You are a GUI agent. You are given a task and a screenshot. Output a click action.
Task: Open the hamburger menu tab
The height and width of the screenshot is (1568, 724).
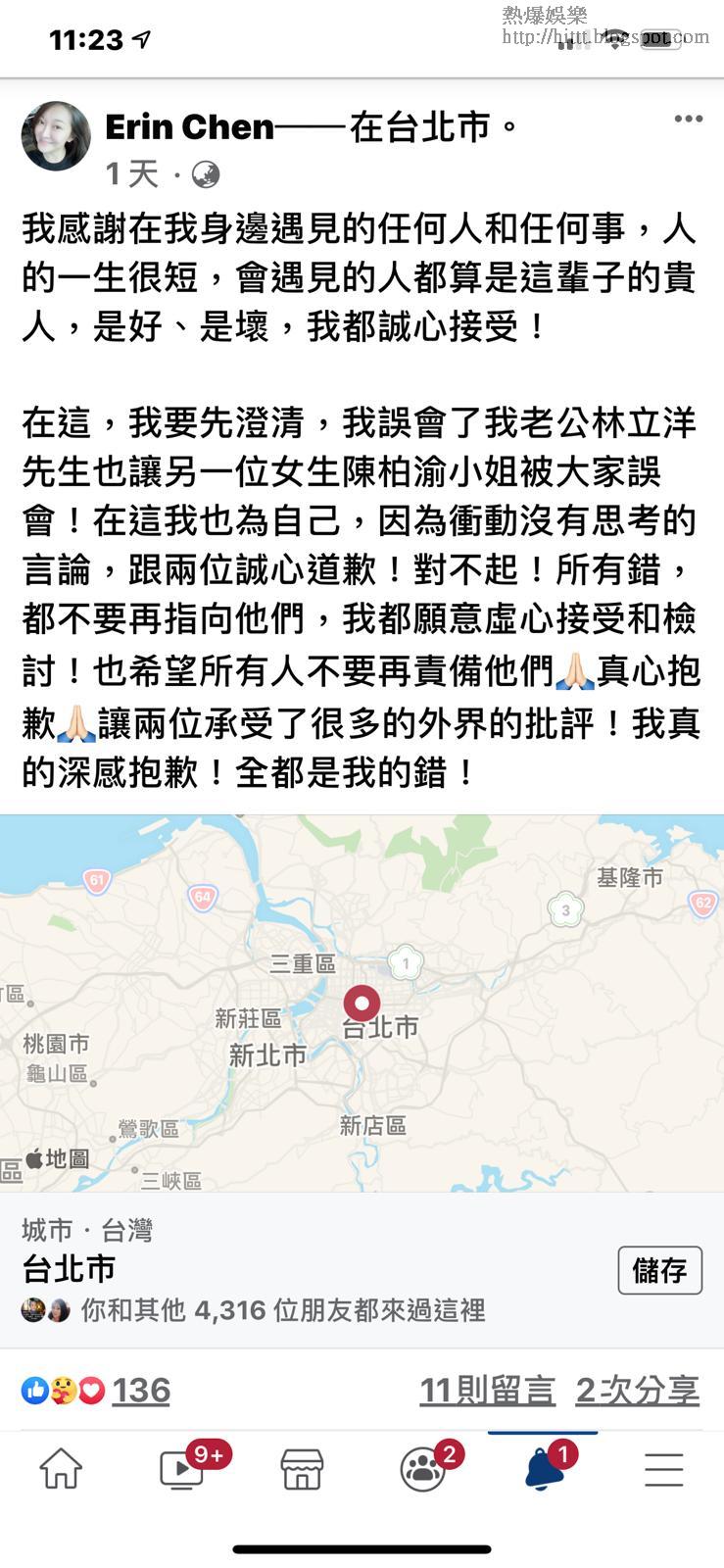click(663, 1469)
